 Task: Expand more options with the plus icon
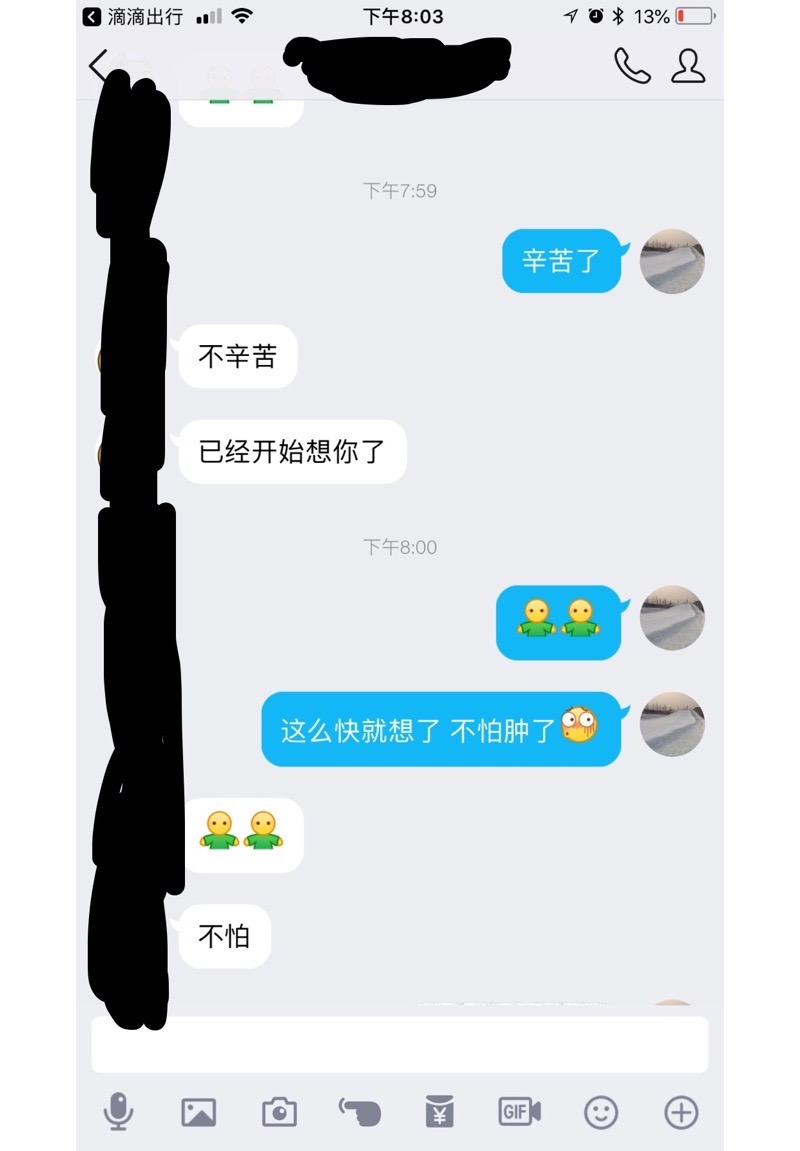681,1111
